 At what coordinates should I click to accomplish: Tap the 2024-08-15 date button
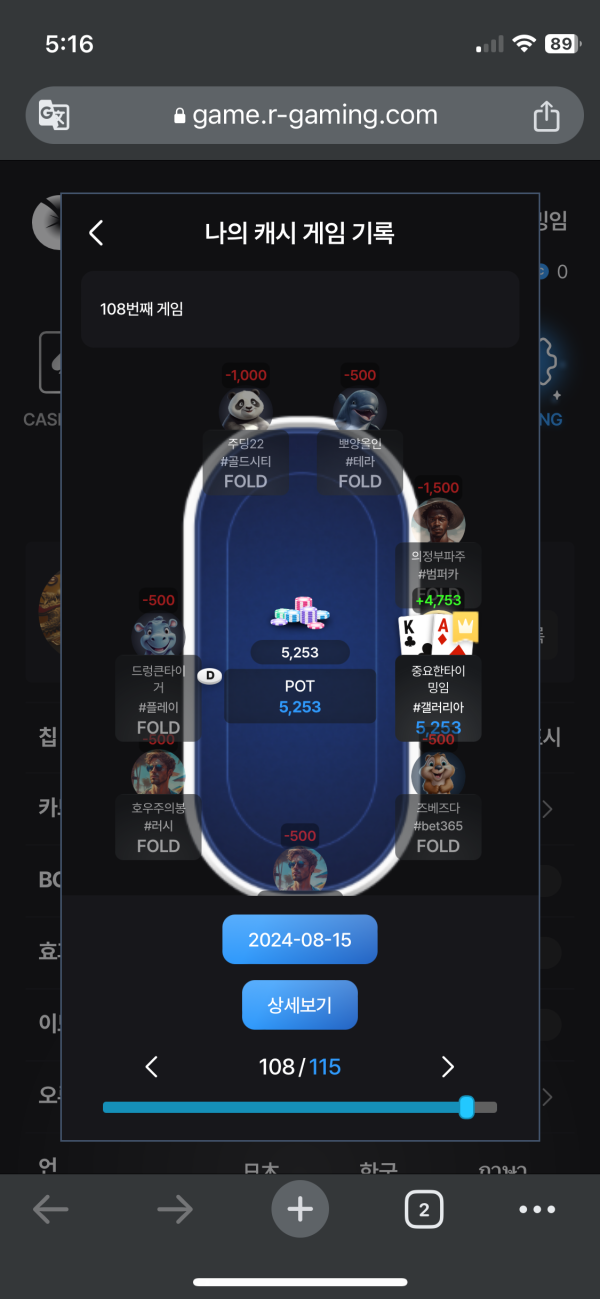click(300, 940)
